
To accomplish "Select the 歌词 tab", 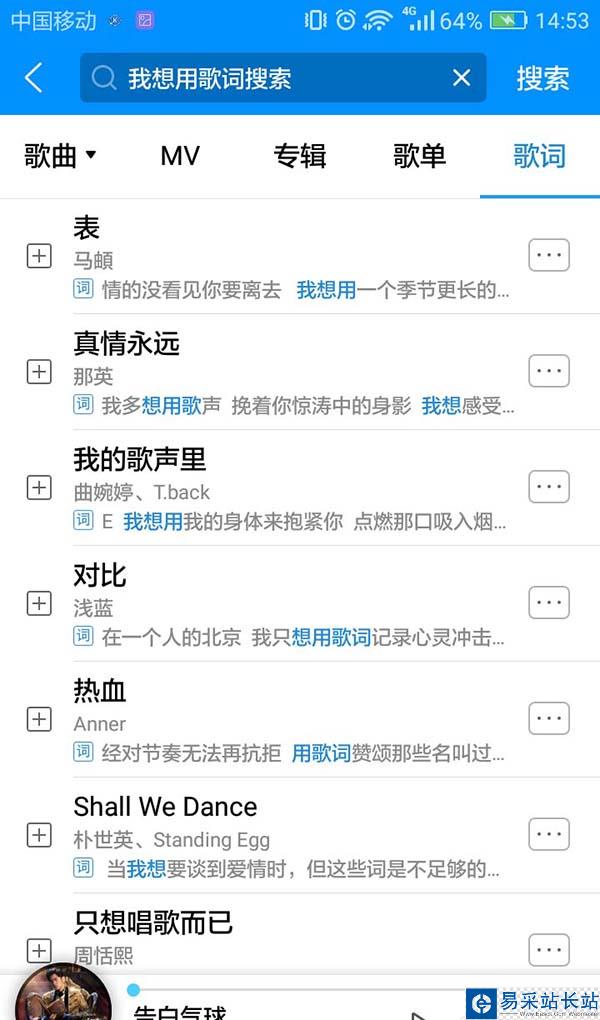I will click(x=539, y=156).
